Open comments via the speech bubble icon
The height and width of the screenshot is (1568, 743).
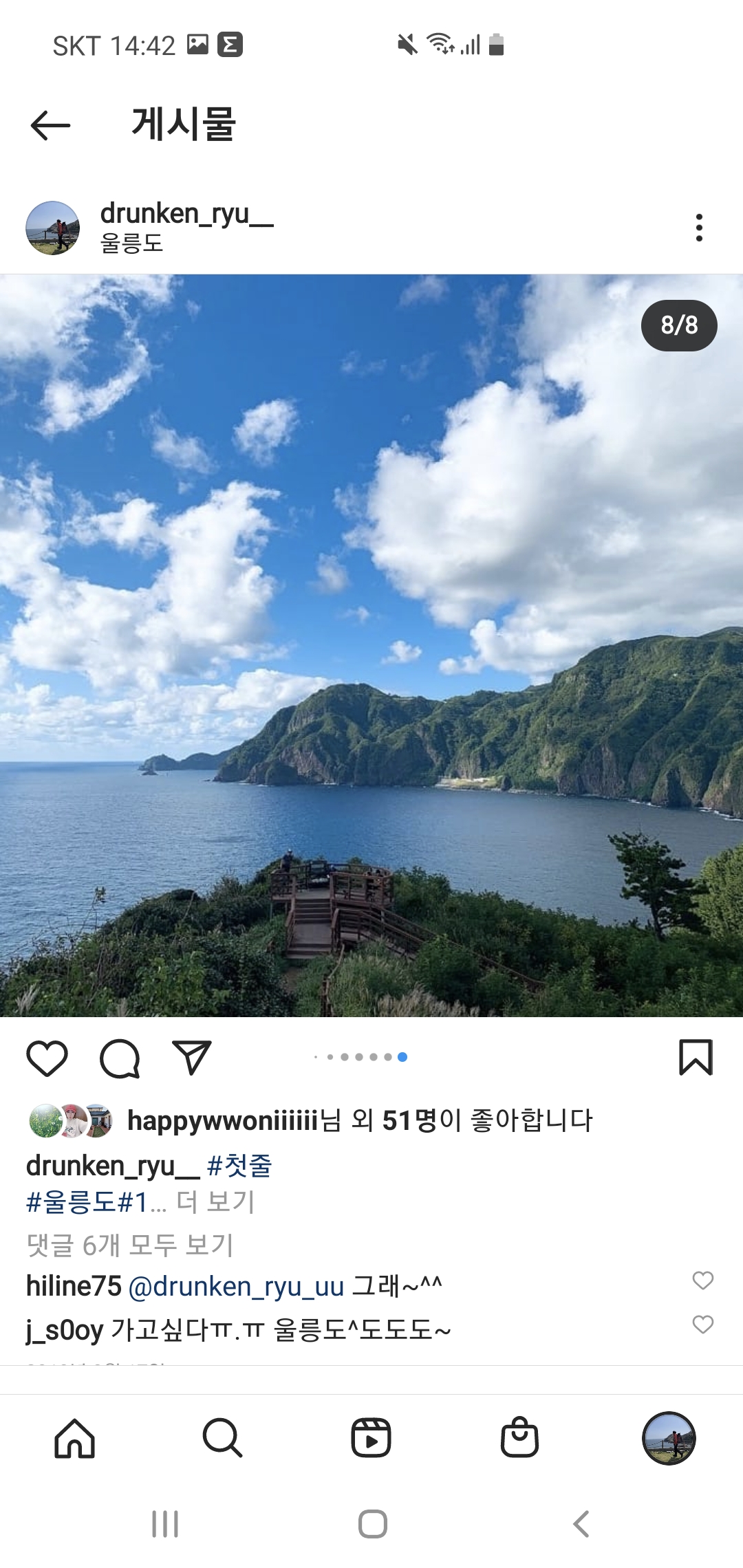pos(120,1058)
